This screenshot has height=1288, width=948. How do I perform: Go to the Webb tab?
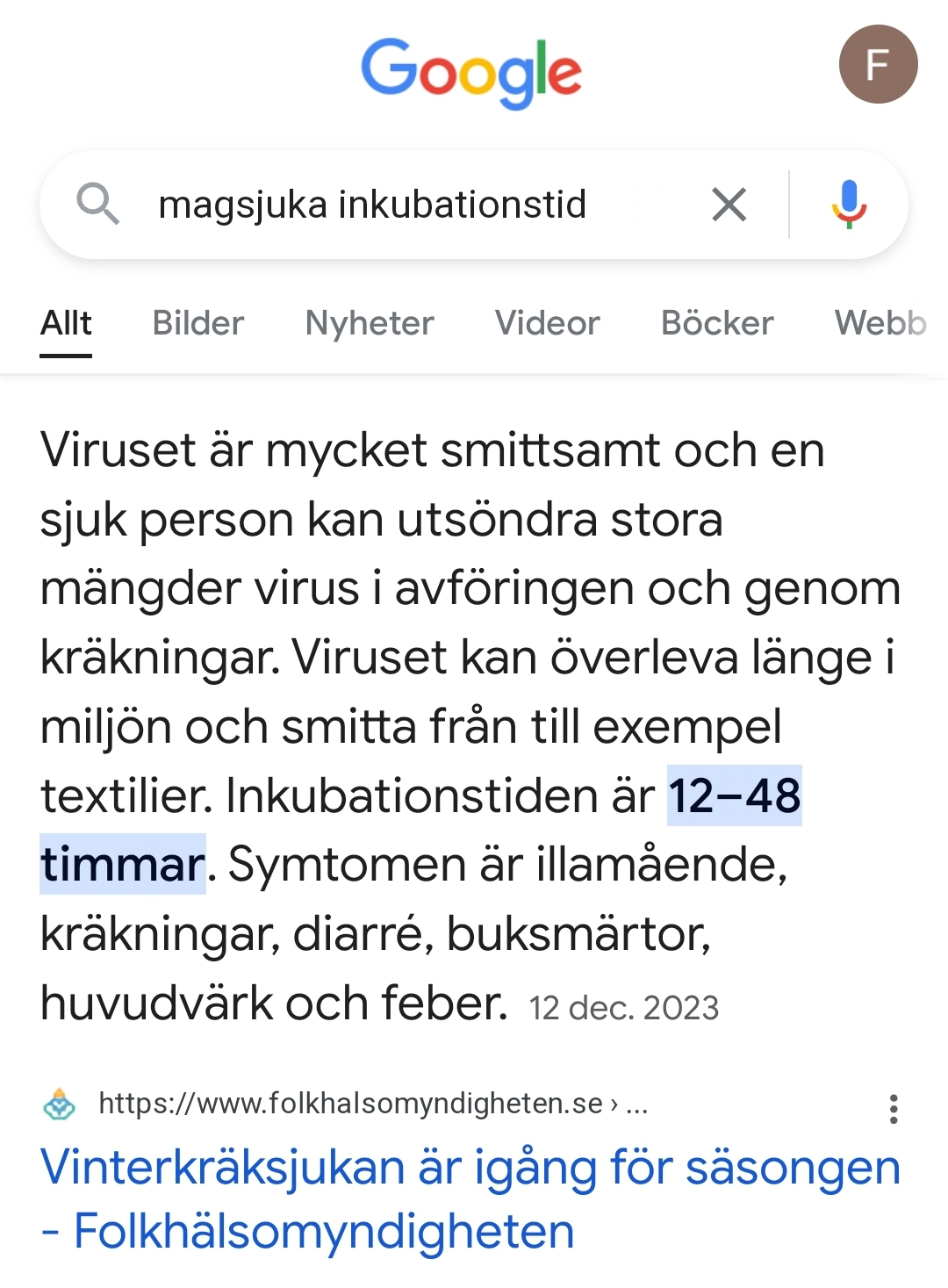click(880, 323)
